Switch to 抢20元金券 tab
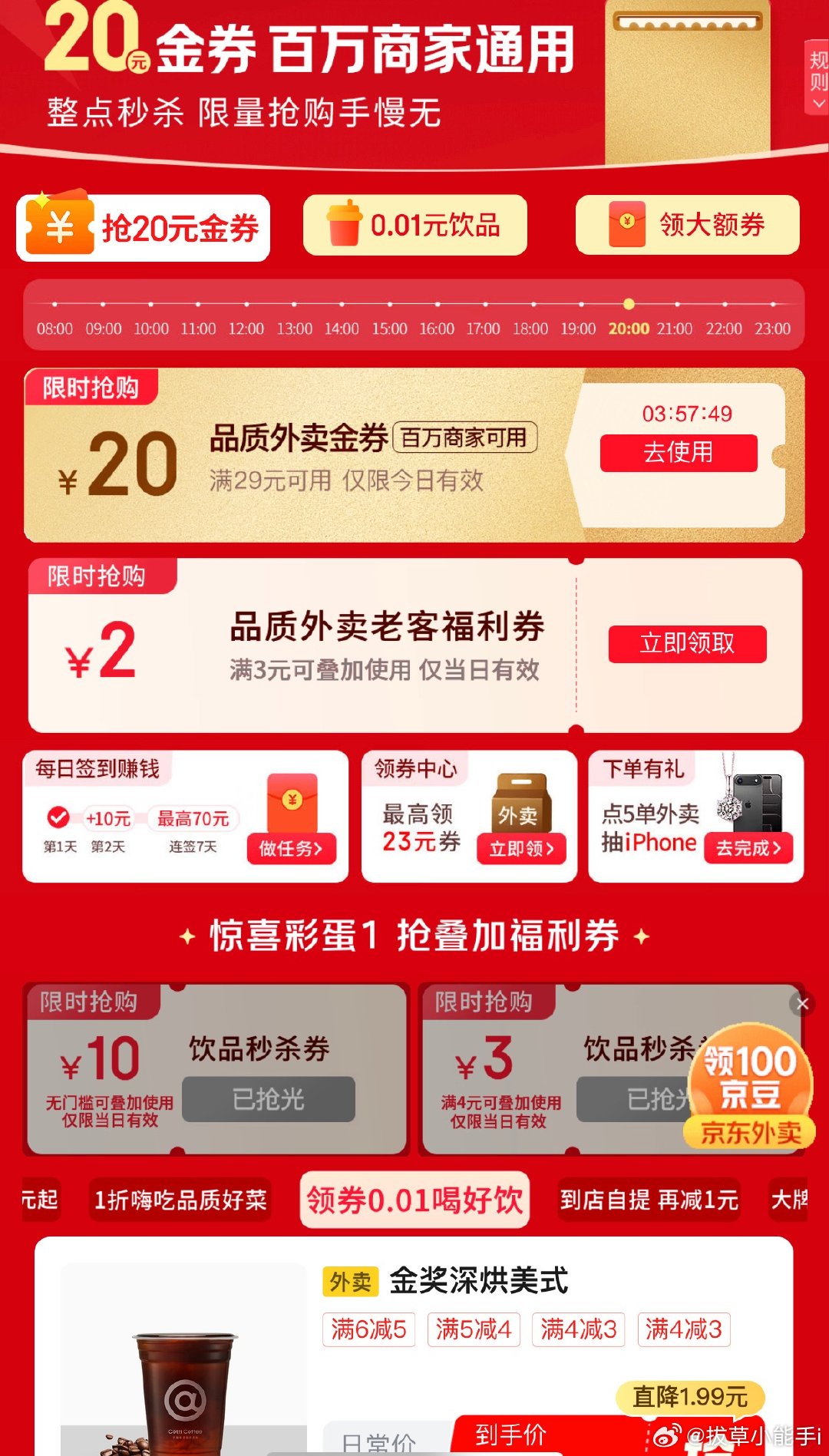The height and width of the screenshot is (1456, 829). [144, 228]
